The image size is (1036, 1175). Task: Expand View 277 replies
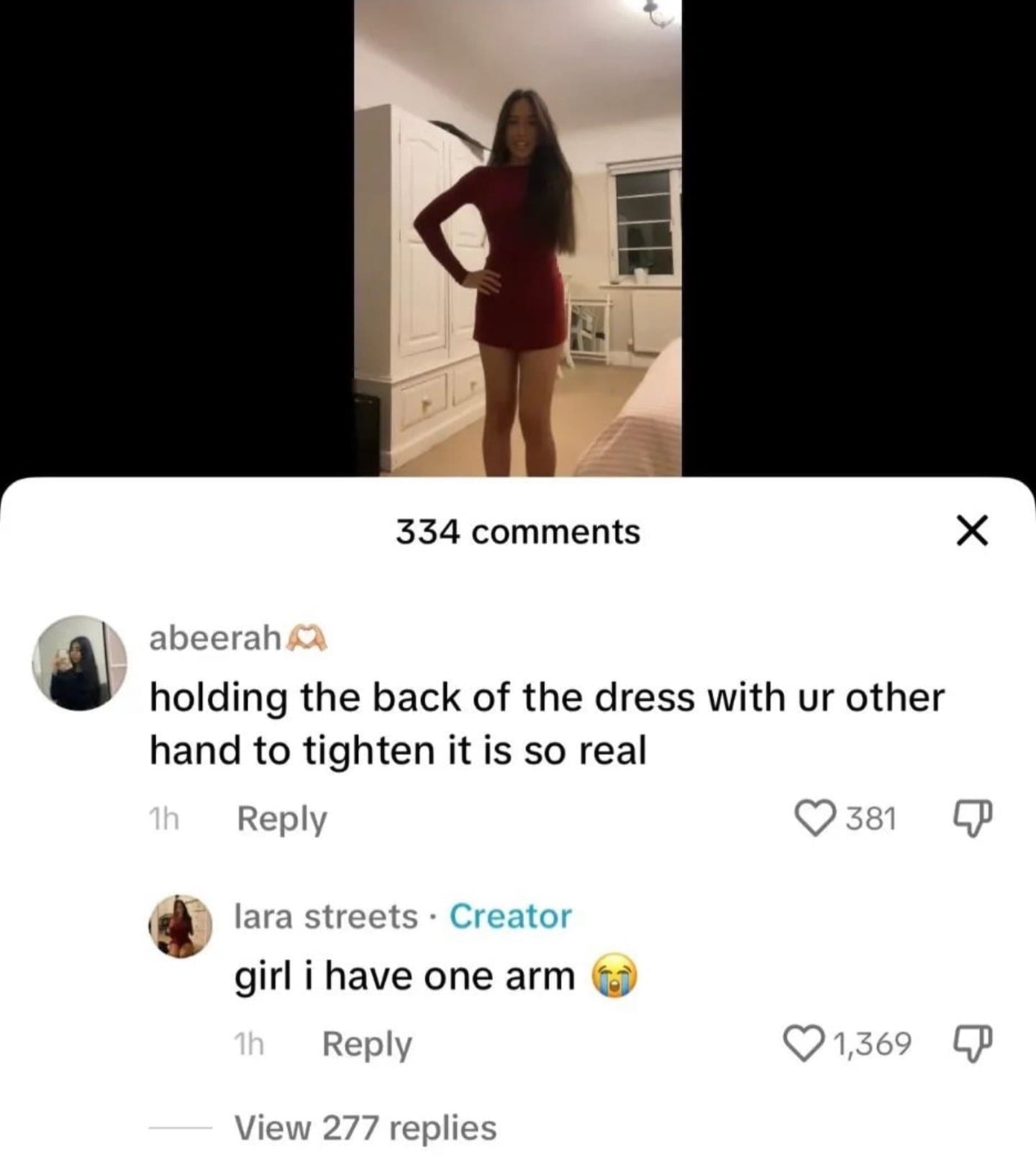point(365,1128)
